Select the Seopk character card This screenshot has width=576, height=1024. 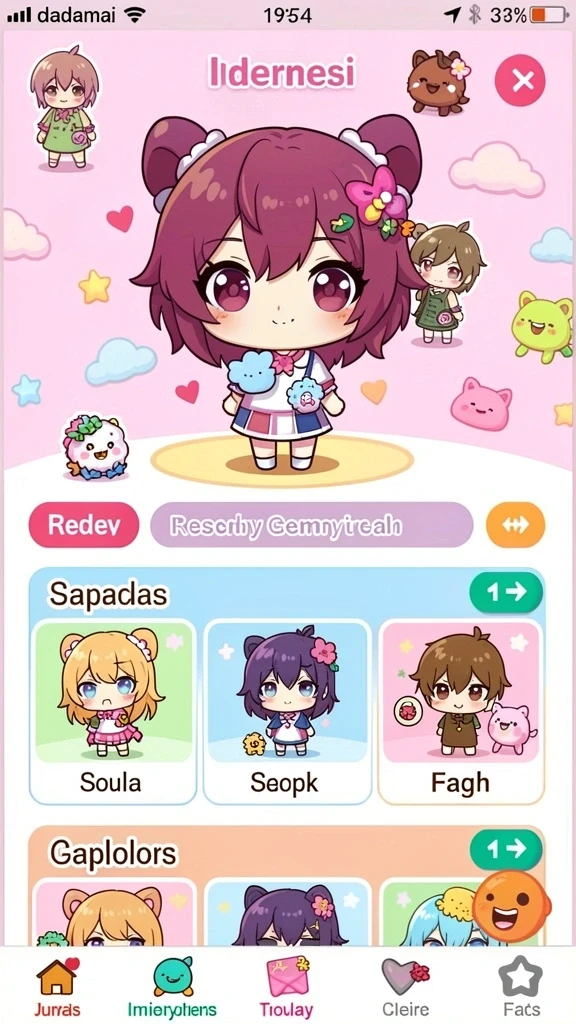287,711
